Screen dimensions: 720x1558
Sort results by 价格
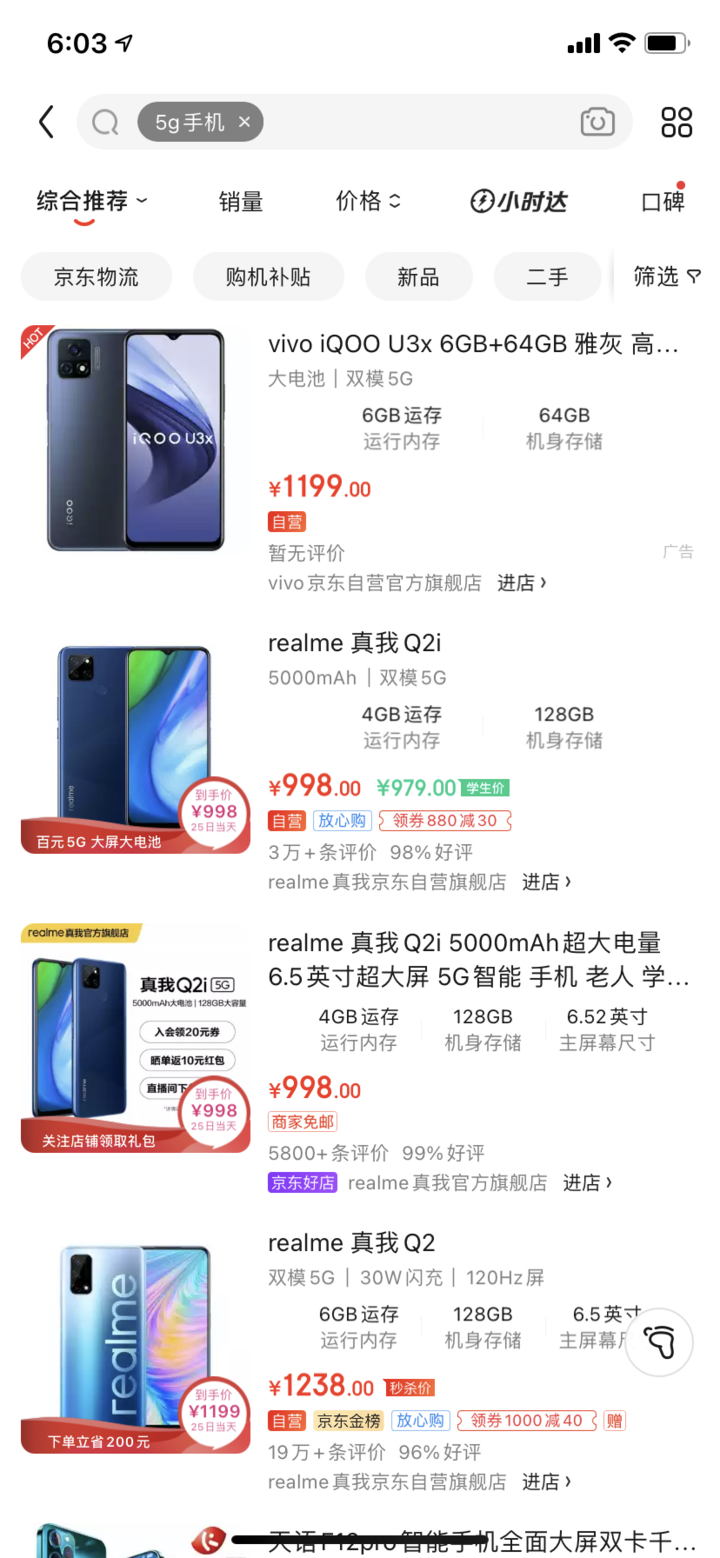tap(368, 201)
